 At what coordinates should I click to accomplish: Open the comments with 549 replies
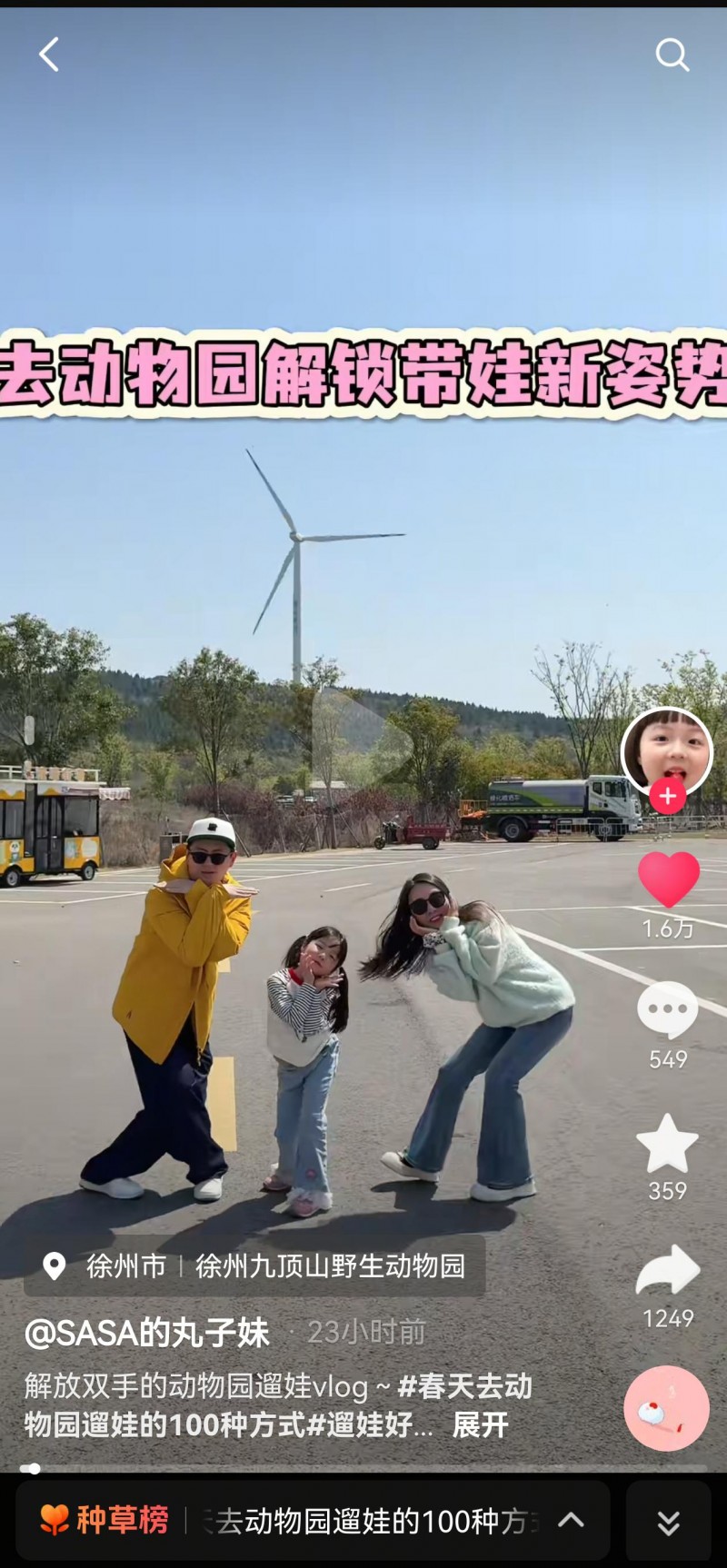pyautogui.click(x=668, y=1011)
